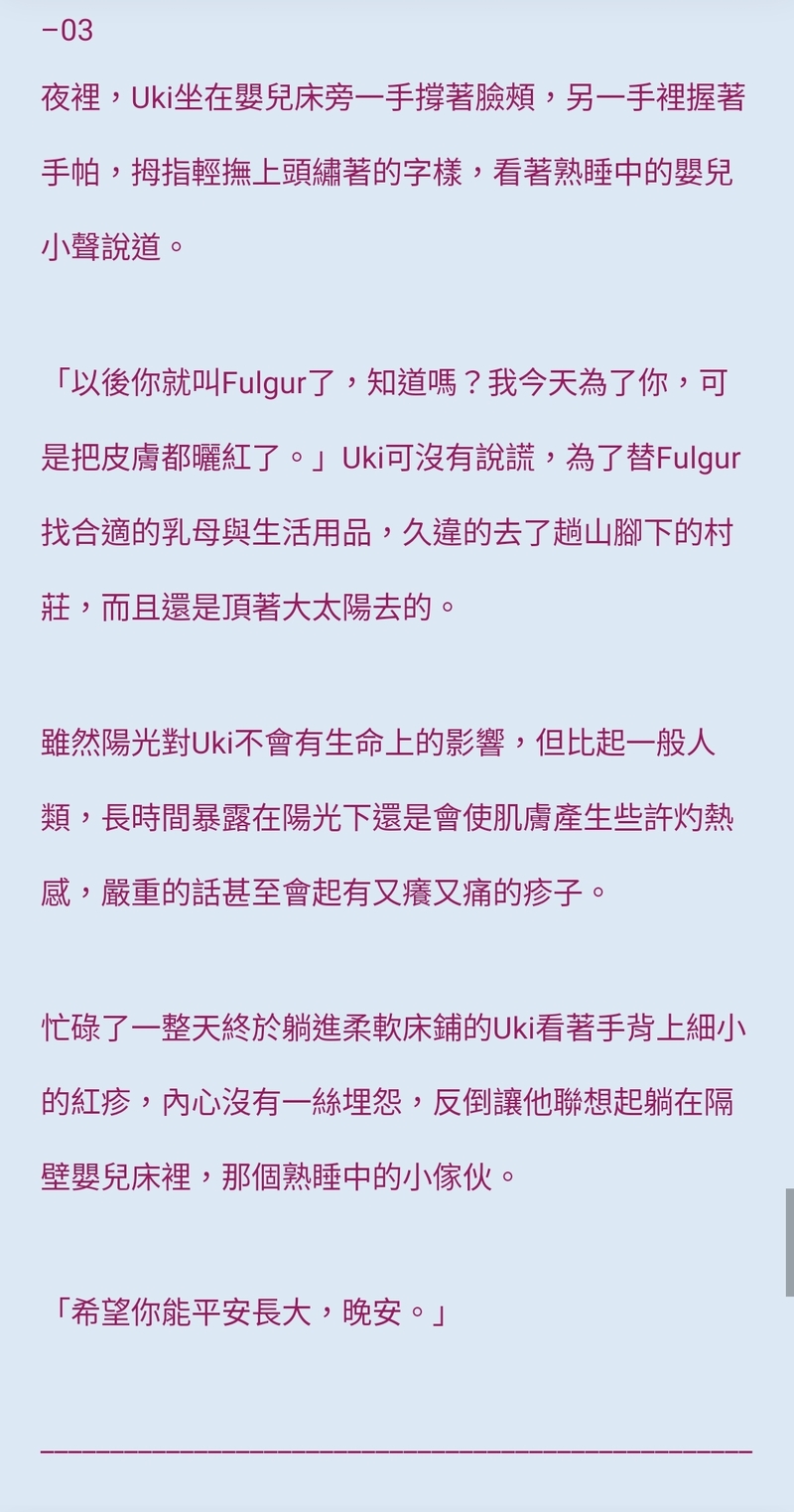Image resolution: width=794 pixels, height=1512 pixels.
Task: Tap the vertical scrollbar thumb
Action: click(x=789, y=1241)
